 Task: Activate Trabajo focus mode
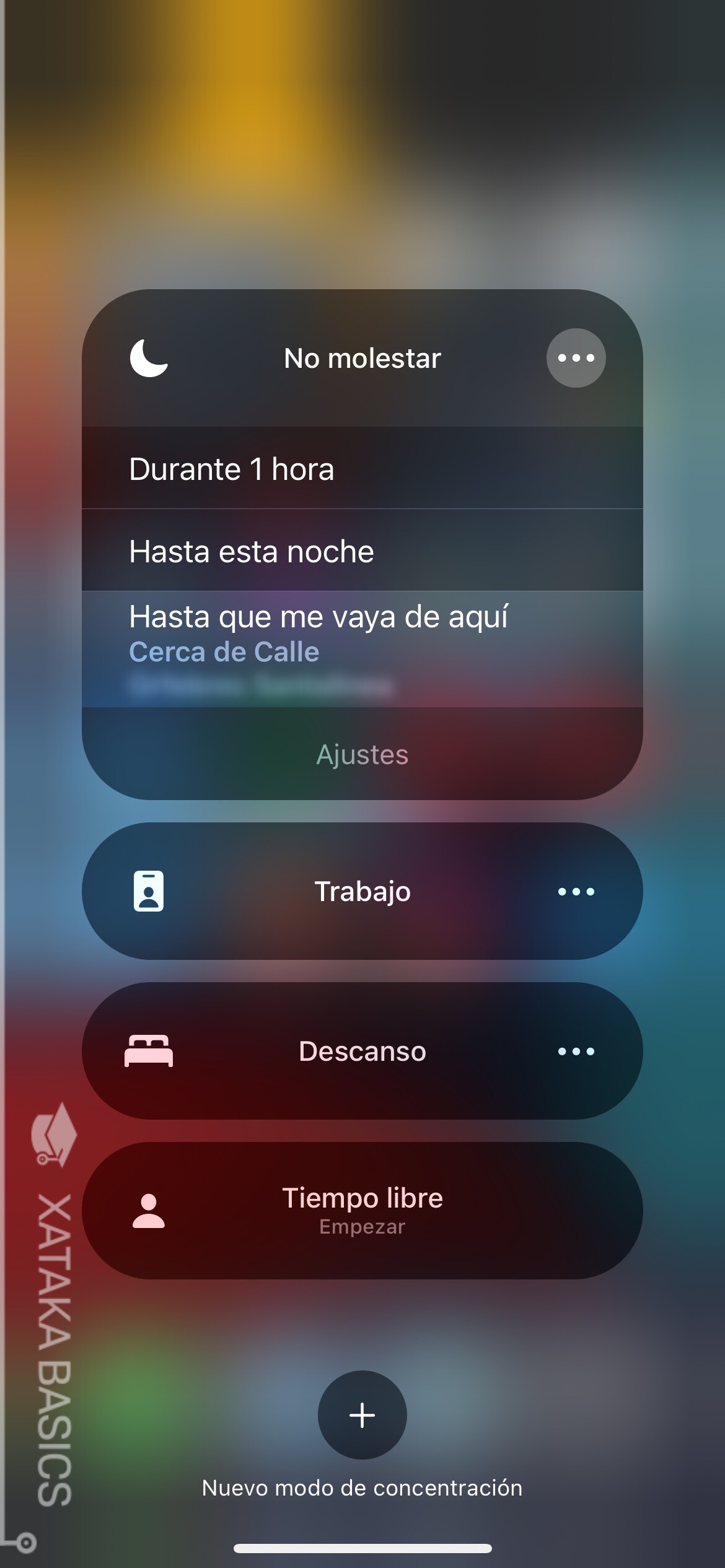[362, 892]
